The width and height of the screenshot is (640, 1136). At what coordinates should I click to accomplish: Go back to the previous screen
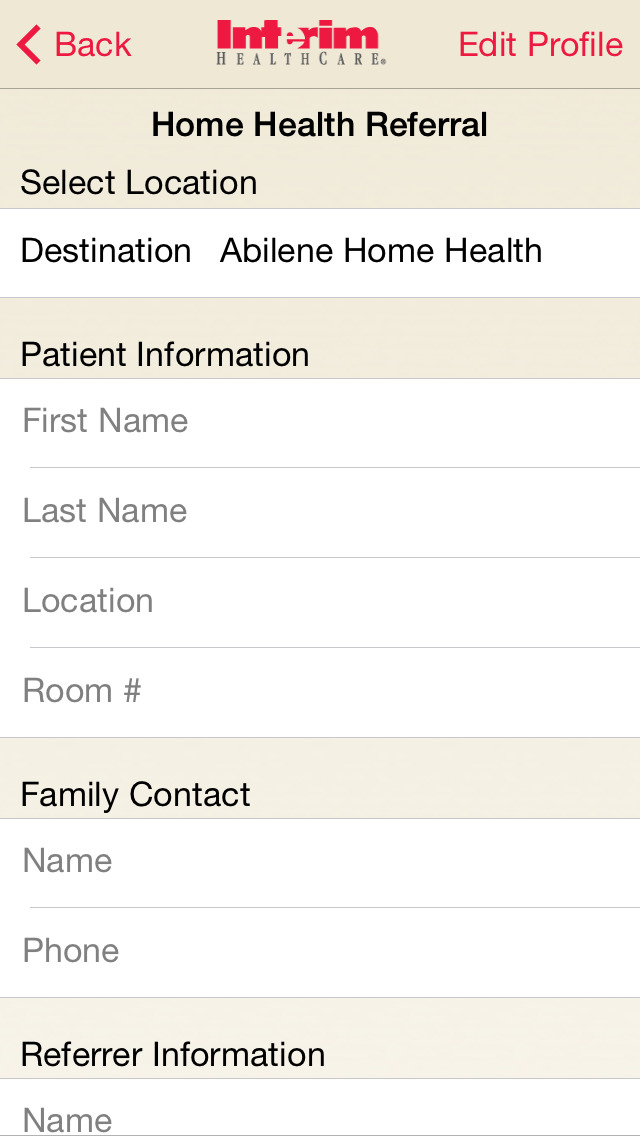[74, 44]
